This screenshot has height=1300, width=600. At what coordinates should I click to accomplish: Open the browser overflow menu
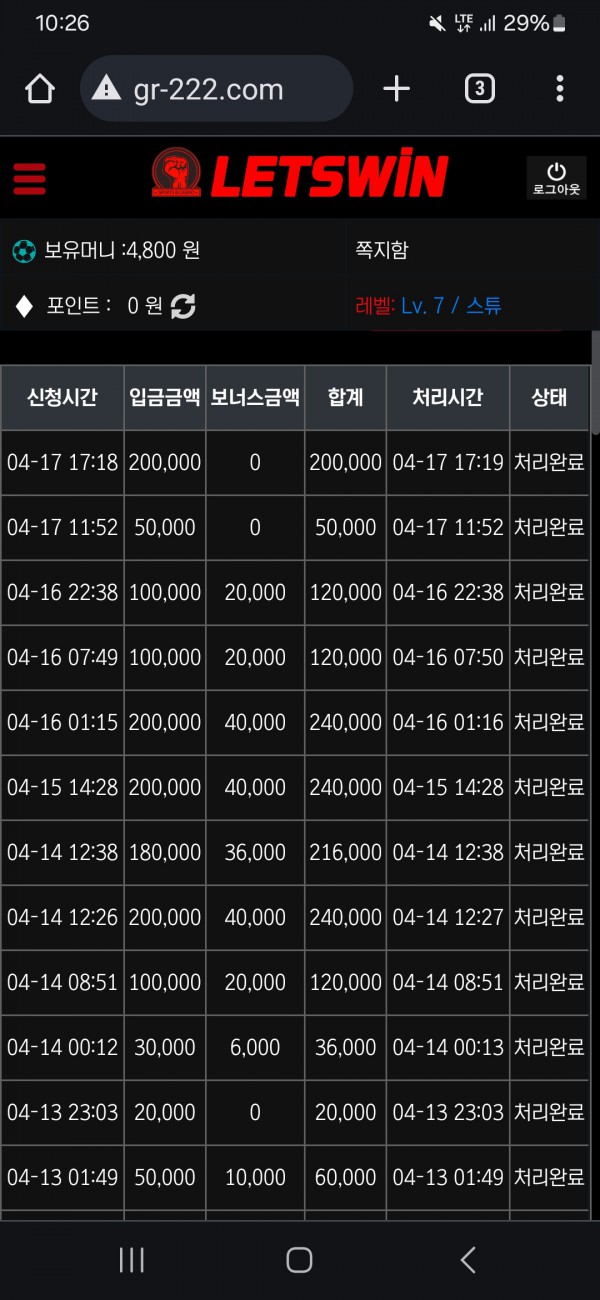(x=559, y=89)
